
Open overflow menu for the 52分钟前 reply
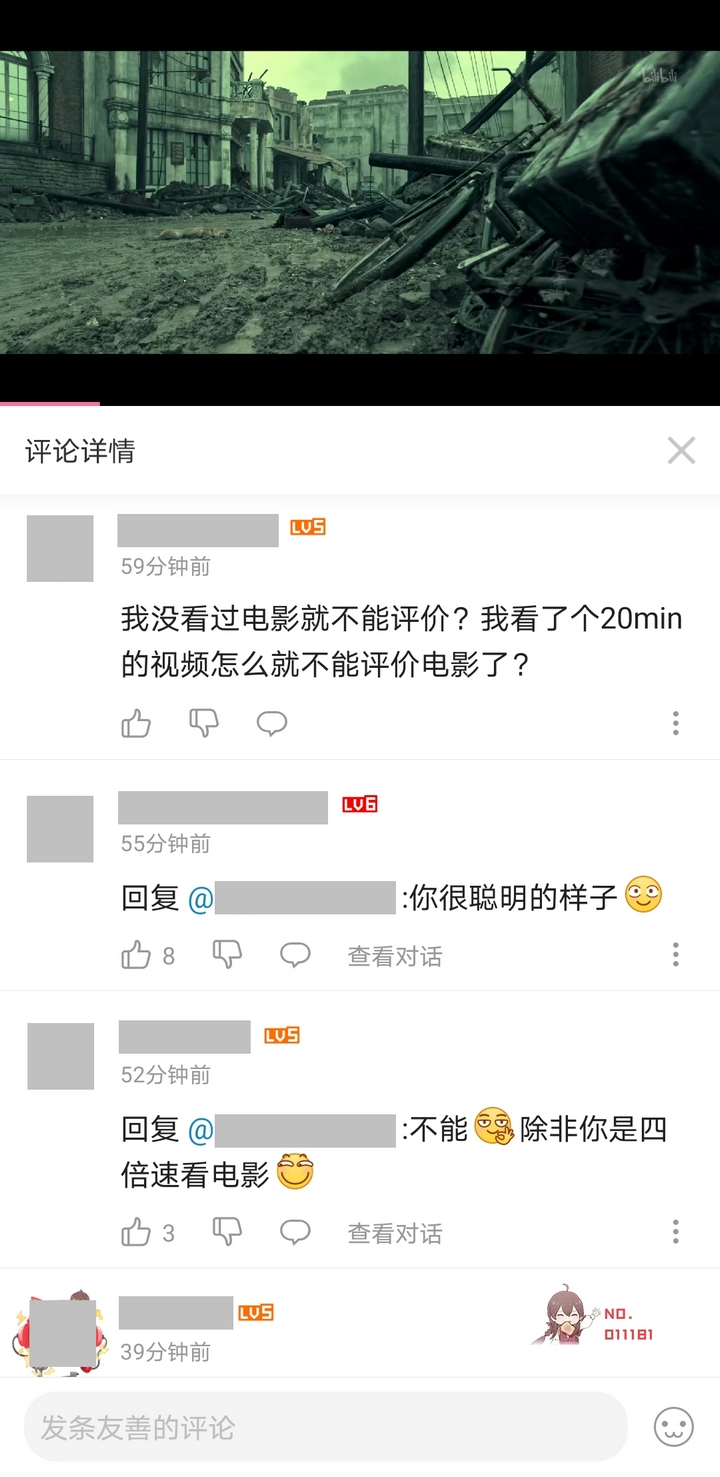point(676,1232)
